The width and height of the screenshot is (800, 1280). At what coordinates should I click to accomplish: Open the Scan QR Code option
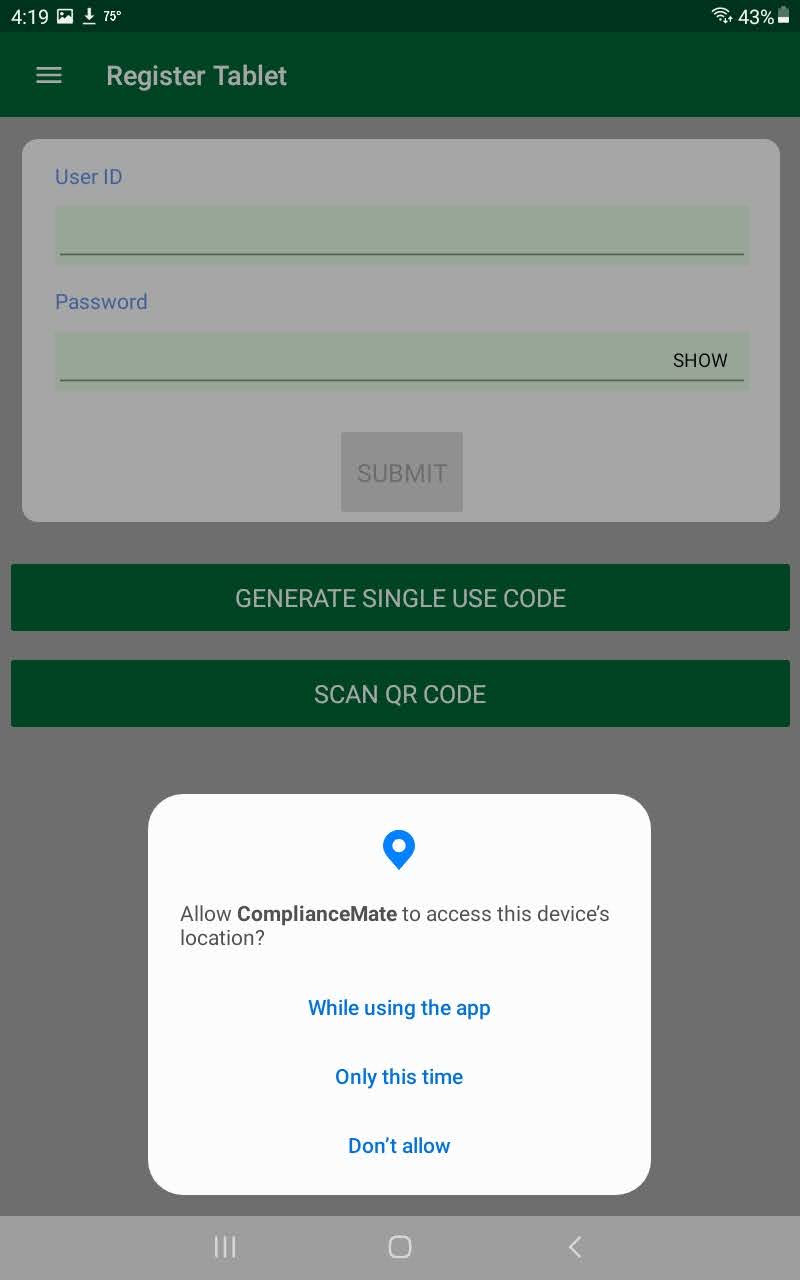point(400,694)
